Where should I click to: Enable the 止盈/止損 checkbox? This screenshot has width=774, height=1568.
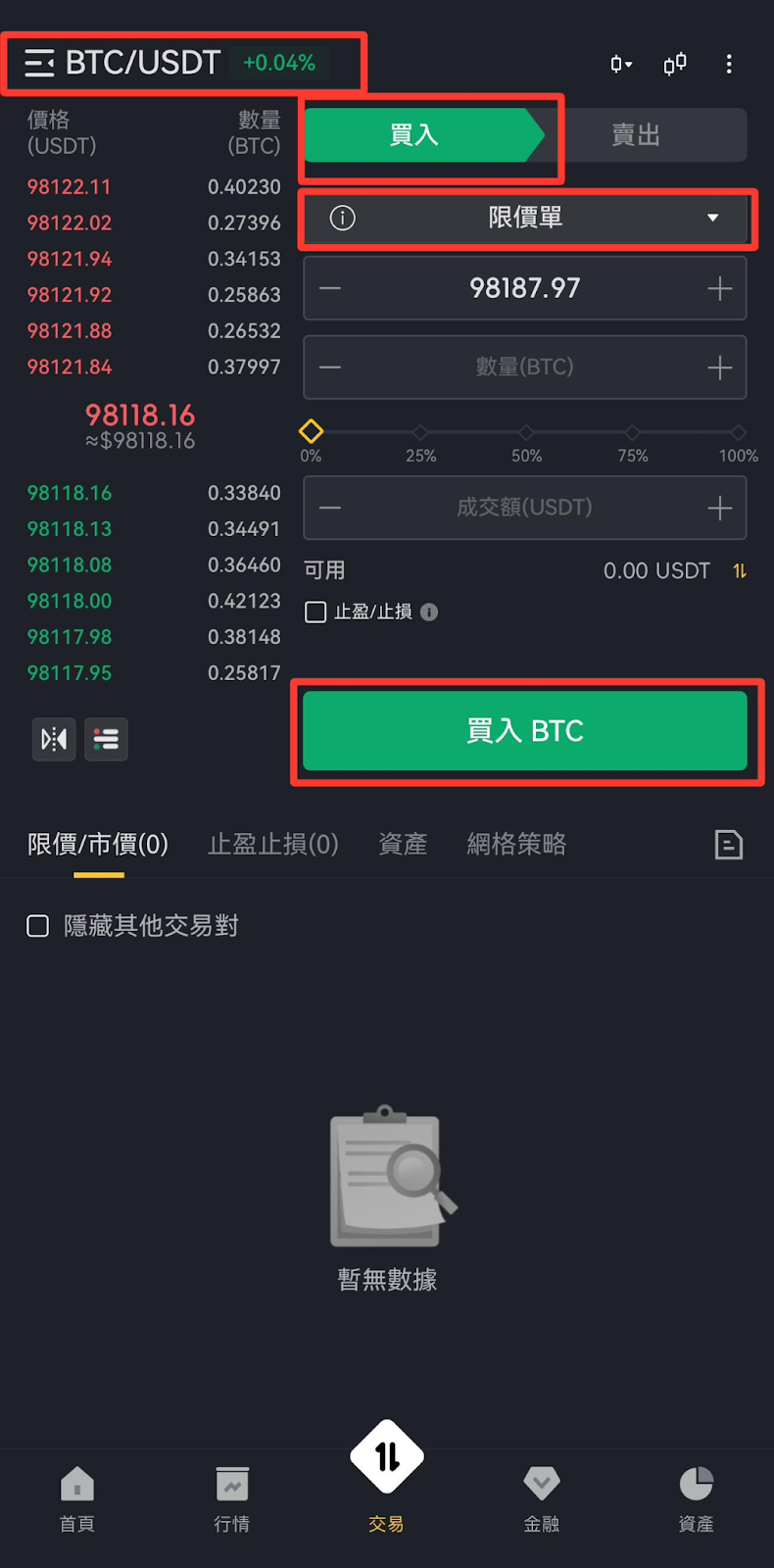(x=315, y=612)
